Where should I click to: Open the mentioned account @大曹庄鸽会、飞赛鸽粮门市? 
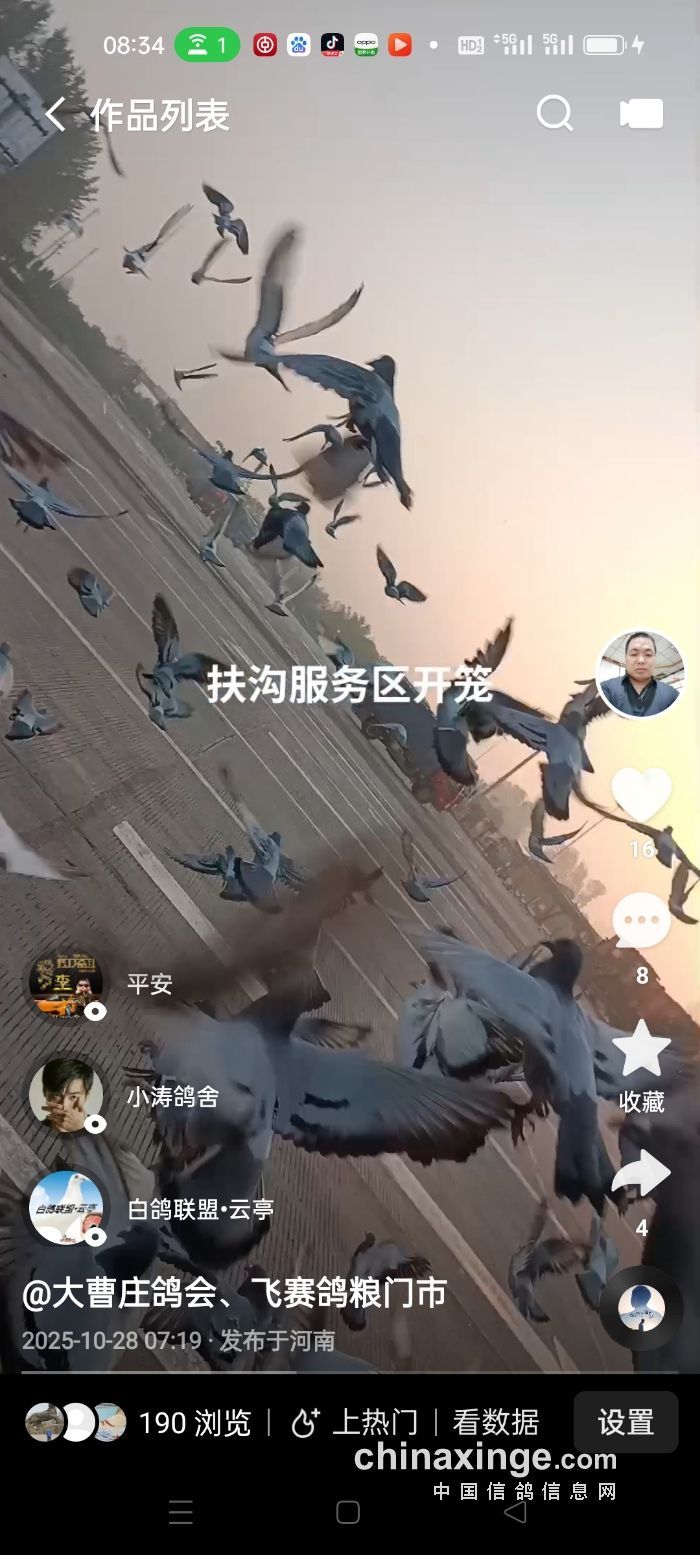coord(234,1293)
